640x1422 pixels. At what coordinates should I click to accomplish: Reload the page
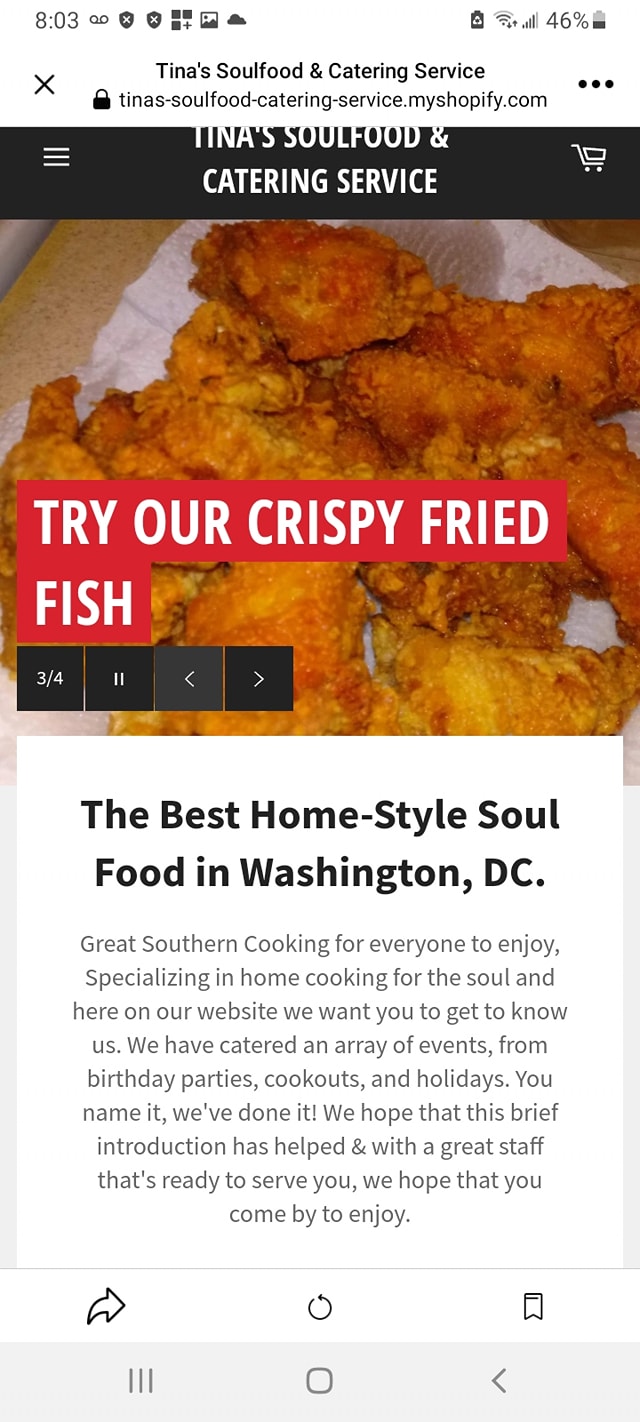click(320, 1307)
